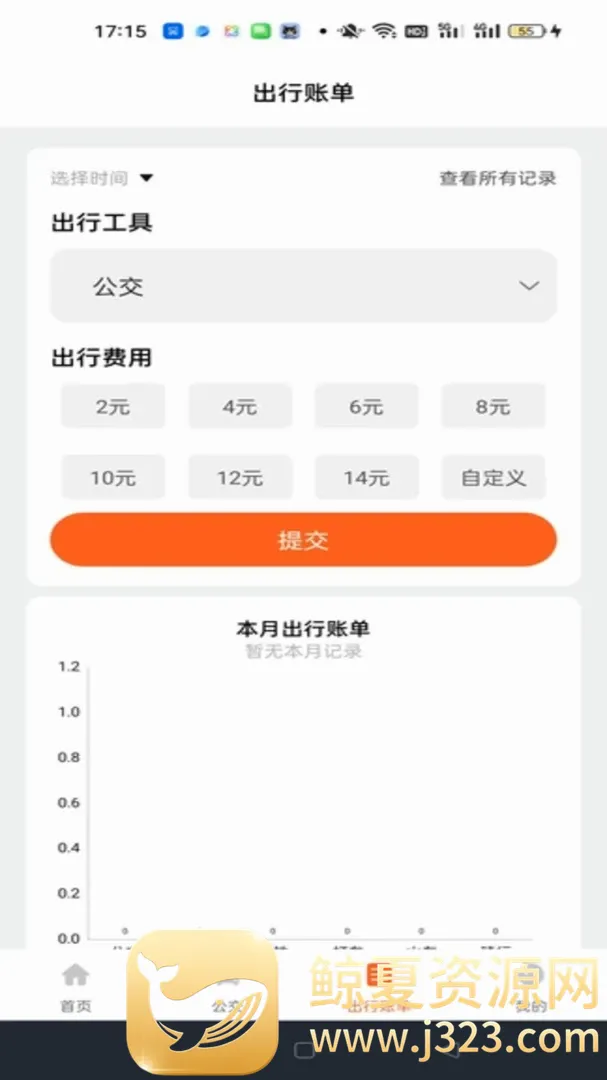Select the 4元 fare chip
607x1080 pixels.
click(x=240, y=406)
